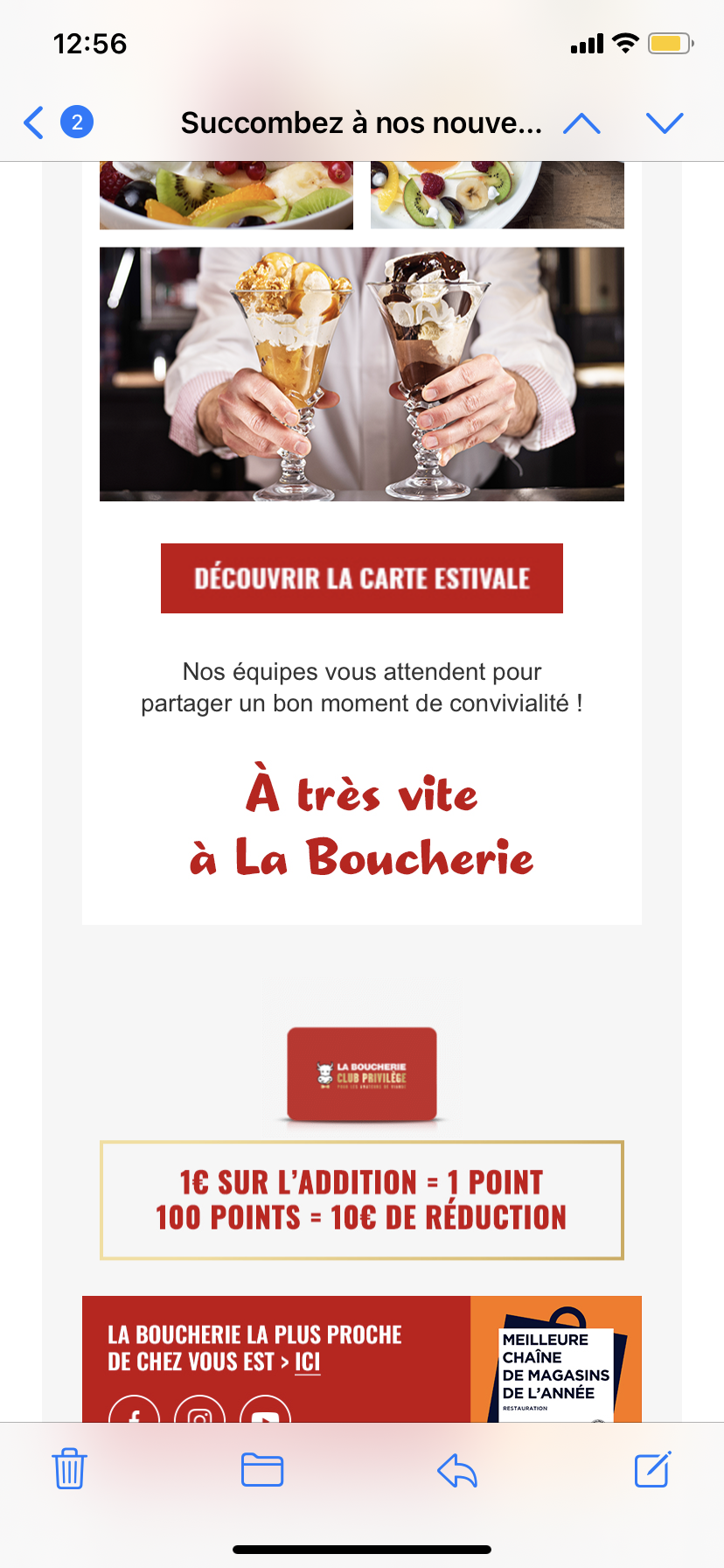Open the ICI nearest restaurant link
This screenshot has height=1568, width=724.
[x=307, y=1362]
